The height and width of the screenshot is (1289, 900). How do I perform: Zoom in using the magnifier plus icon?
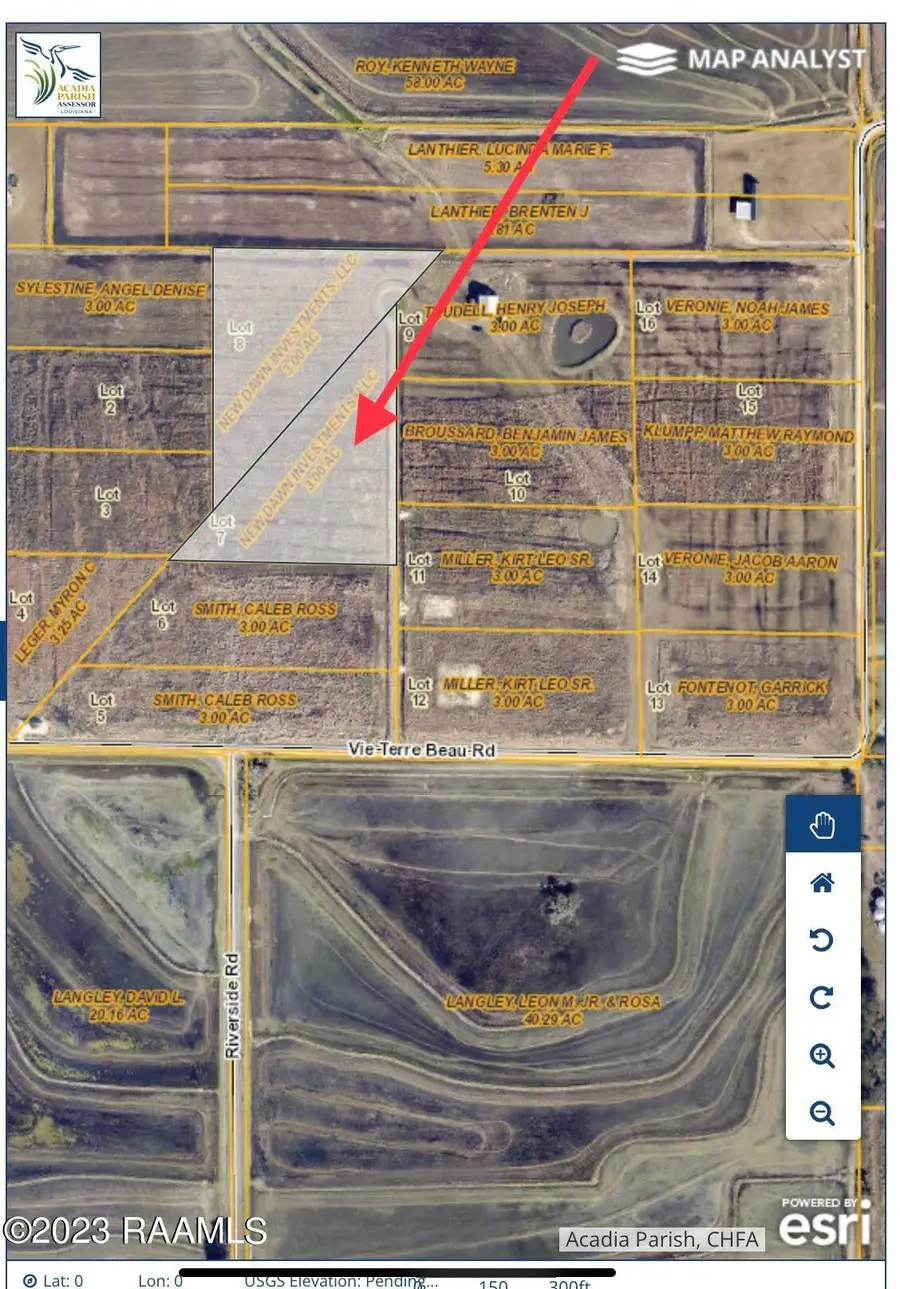click(x=822, y=1055)
